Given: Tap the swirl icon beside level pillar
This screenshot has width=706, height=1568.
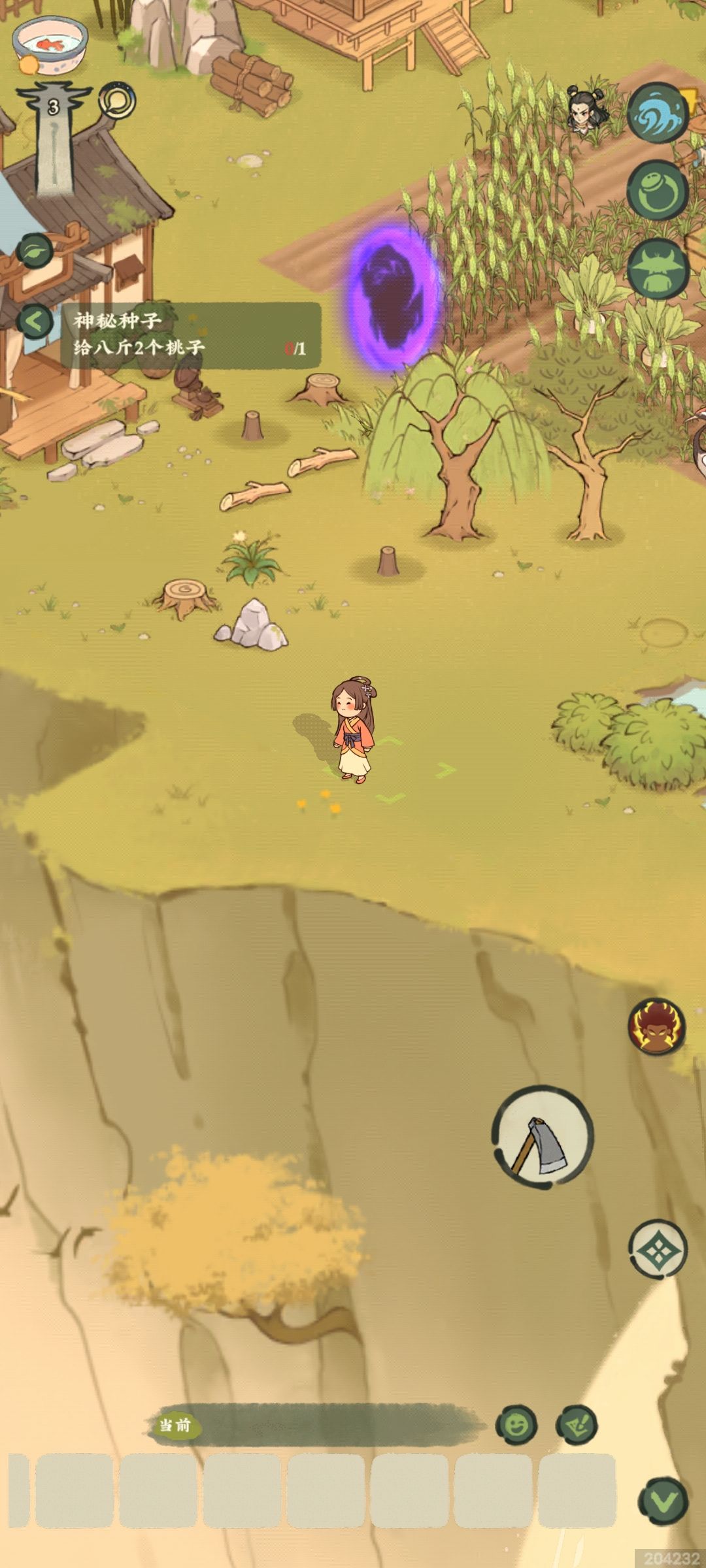Looking at the screenshot, I should pos(117,101).
